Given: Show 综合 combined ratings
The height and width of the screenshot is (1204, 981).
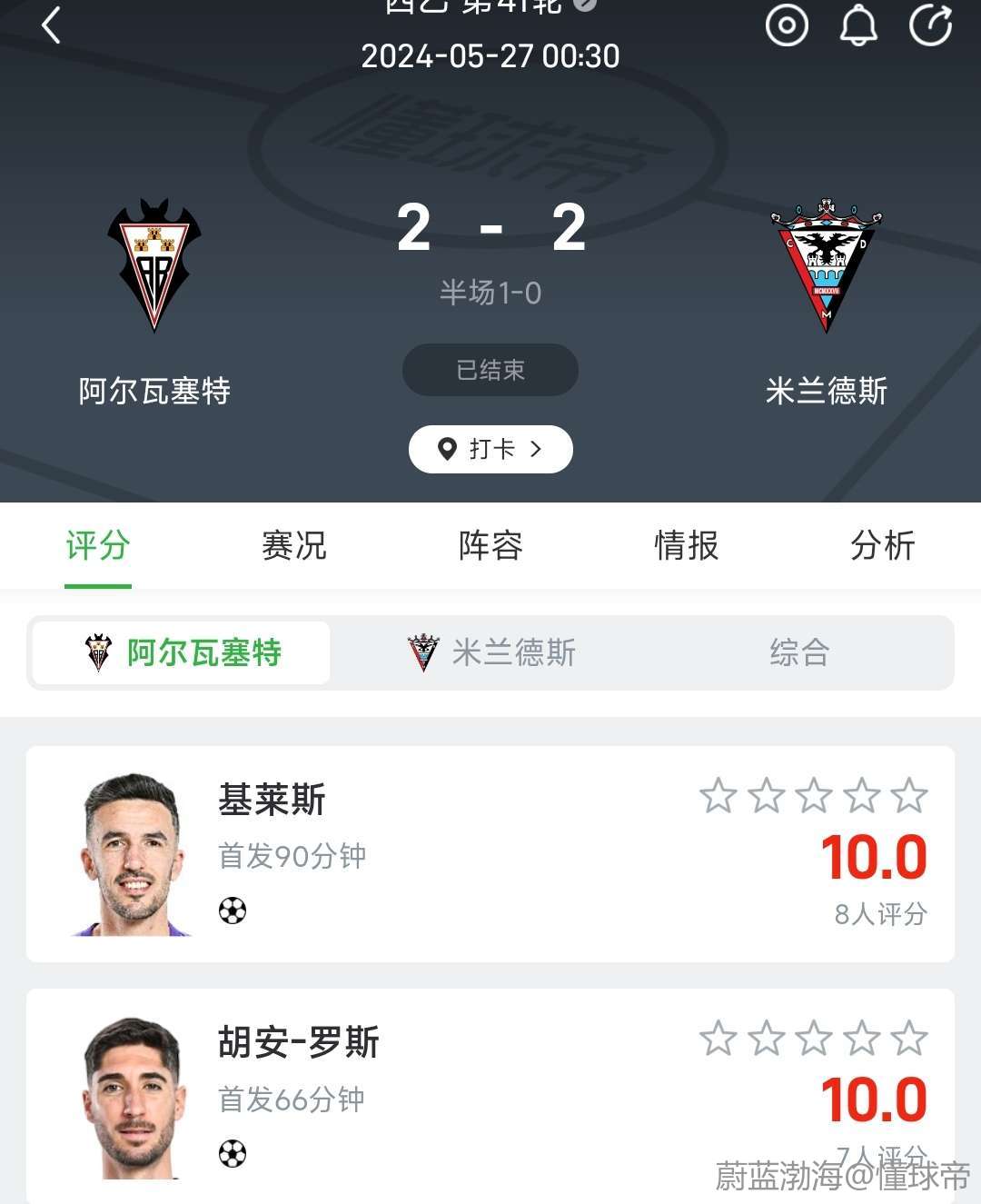Looking at the screenshot, I should coord(798,652).
